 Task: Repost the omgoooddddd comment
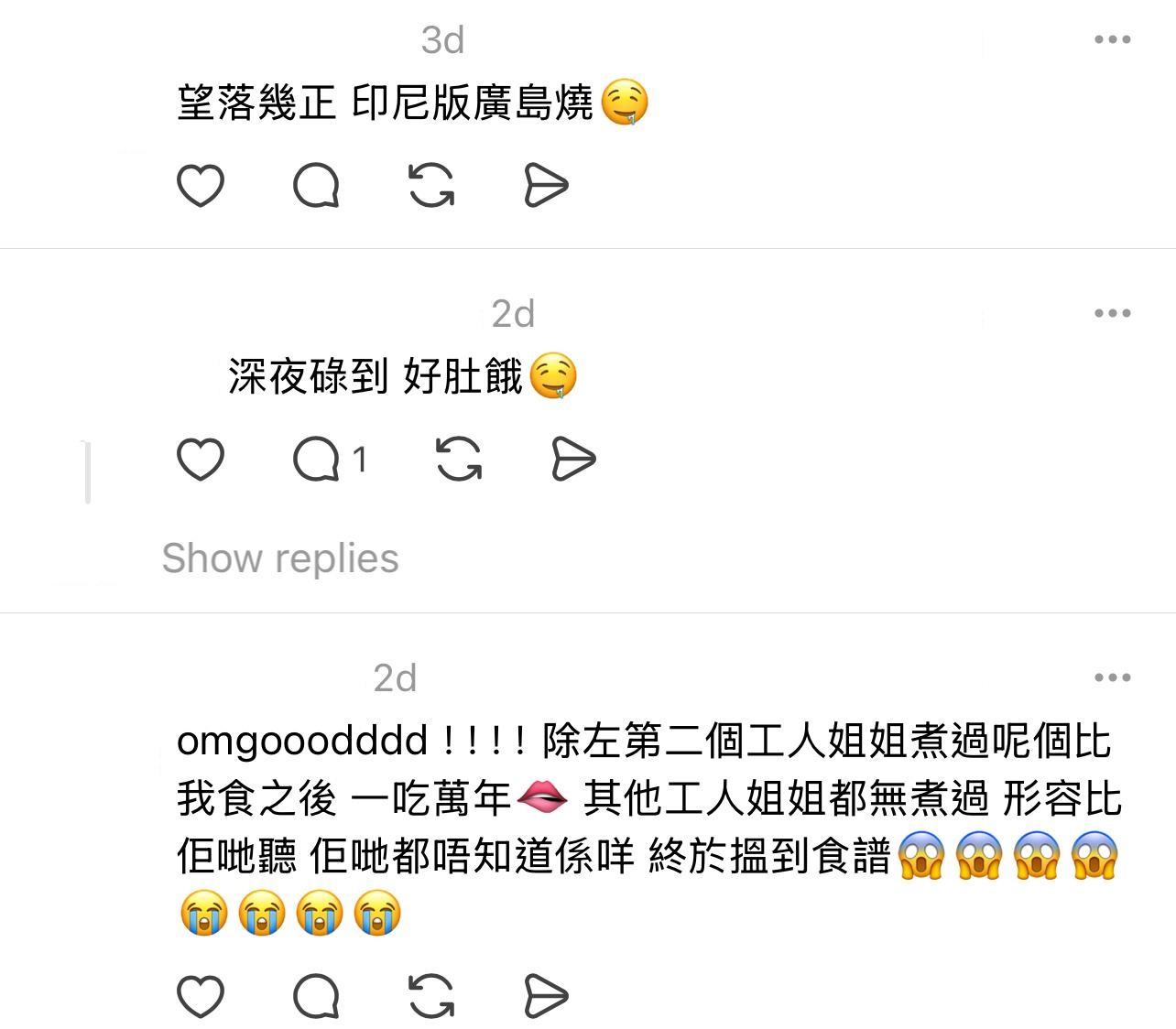pyautogui.click(x=431, y=996)
